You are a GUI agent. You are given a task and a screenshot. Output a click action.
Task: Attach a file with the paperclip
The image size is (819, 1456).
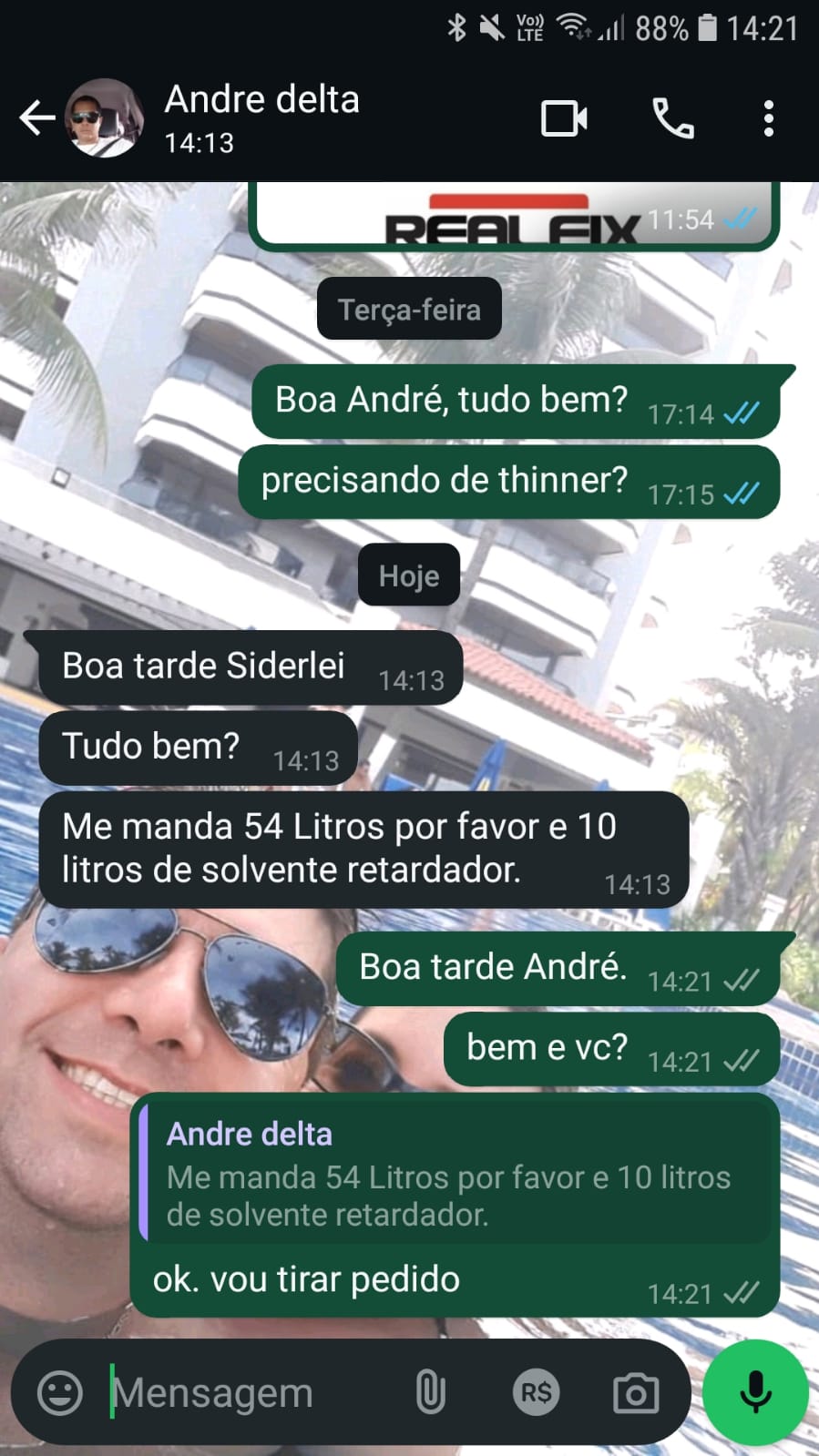pyautogui.click(x=430, y=1392)
